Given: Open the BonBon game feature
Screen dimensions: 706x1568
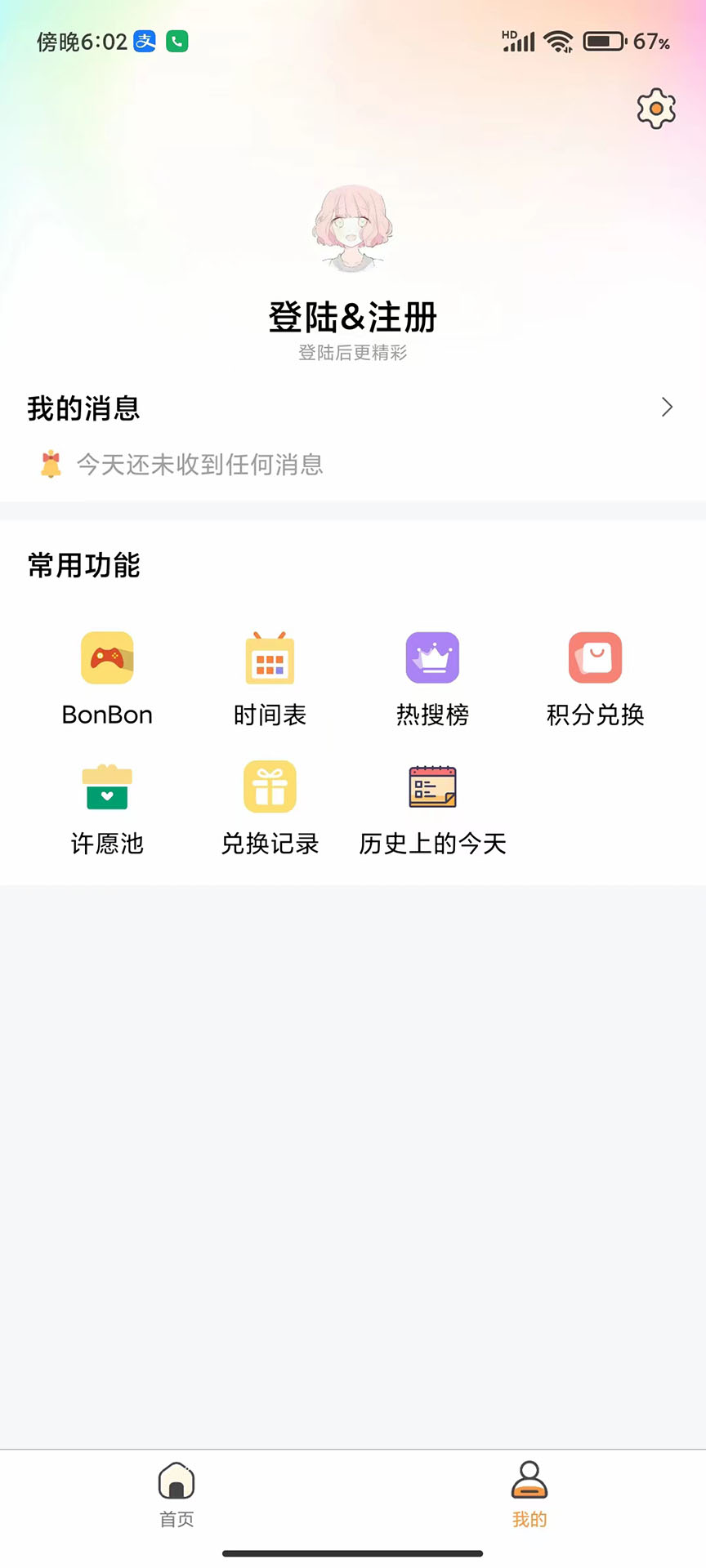Looking at the screenshot, I should tap(107, 657).
